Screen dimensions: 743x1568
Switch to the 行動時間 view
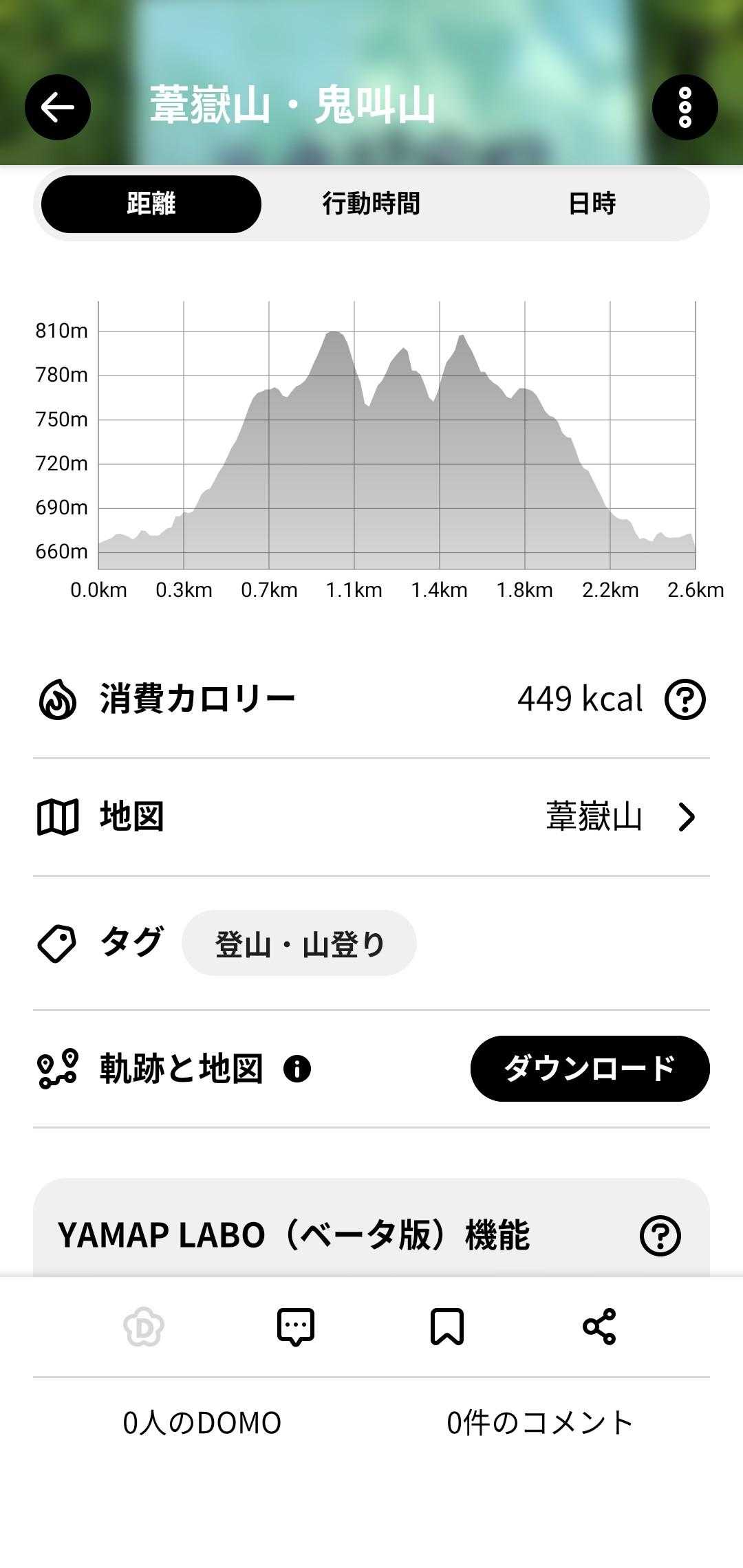(x=371, y=204)
